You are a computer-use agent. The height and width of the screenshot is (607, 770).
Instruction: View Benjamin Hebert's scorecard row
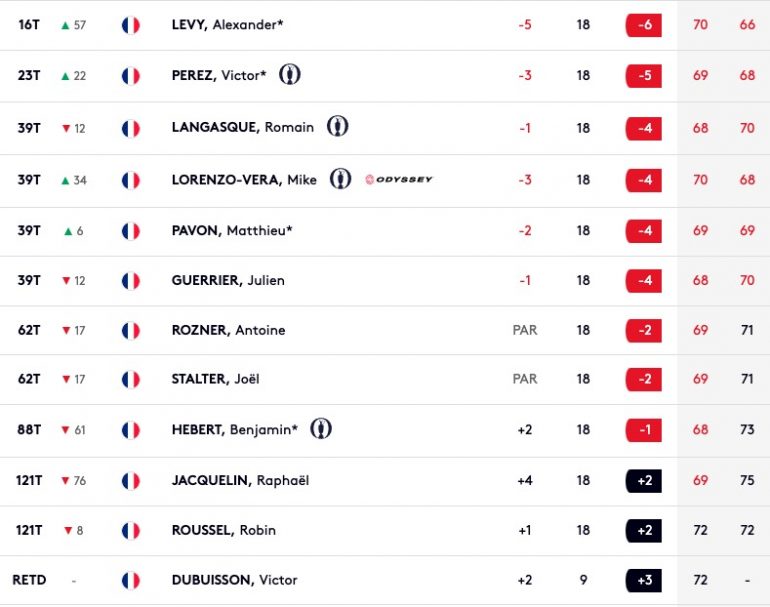pyautogui.click(x=235, y=430)
